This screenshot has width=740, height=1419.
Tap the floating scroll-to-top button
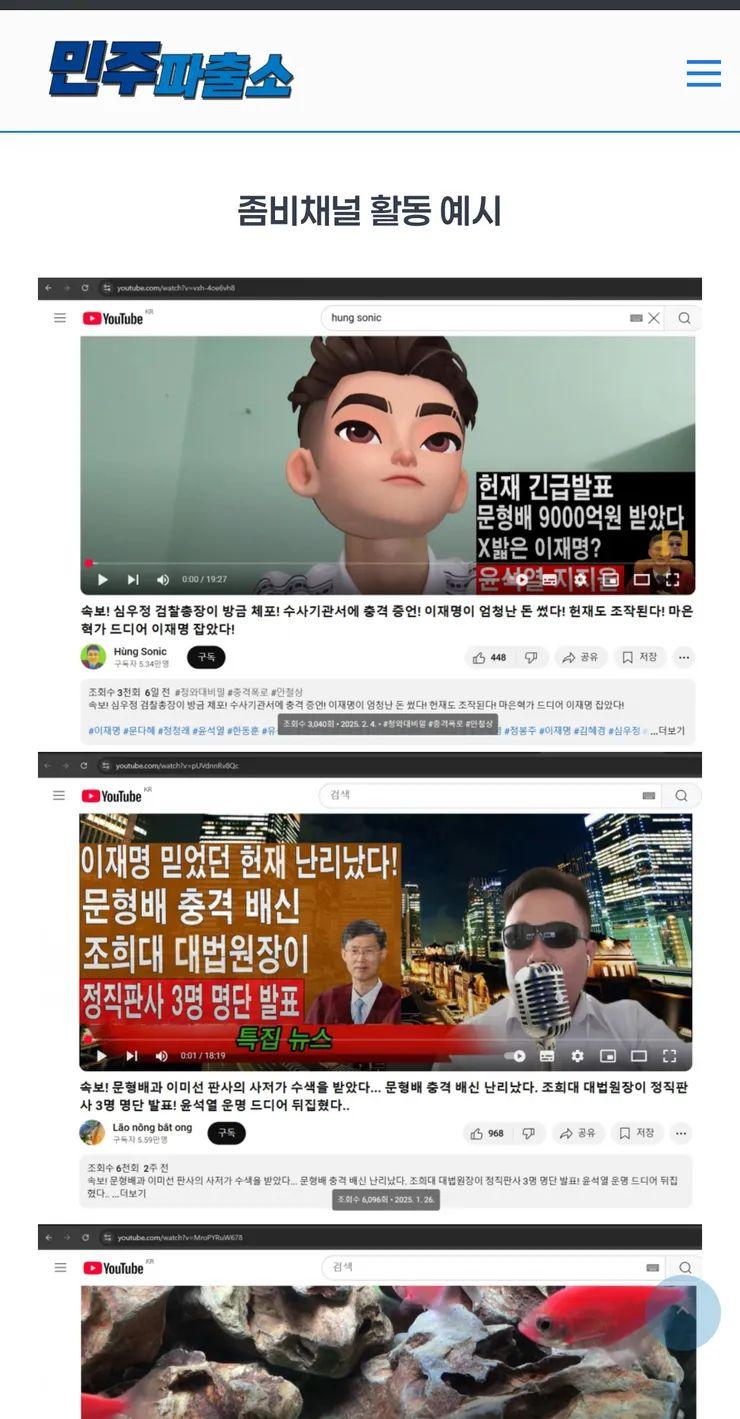click(x=683, y=1311)
